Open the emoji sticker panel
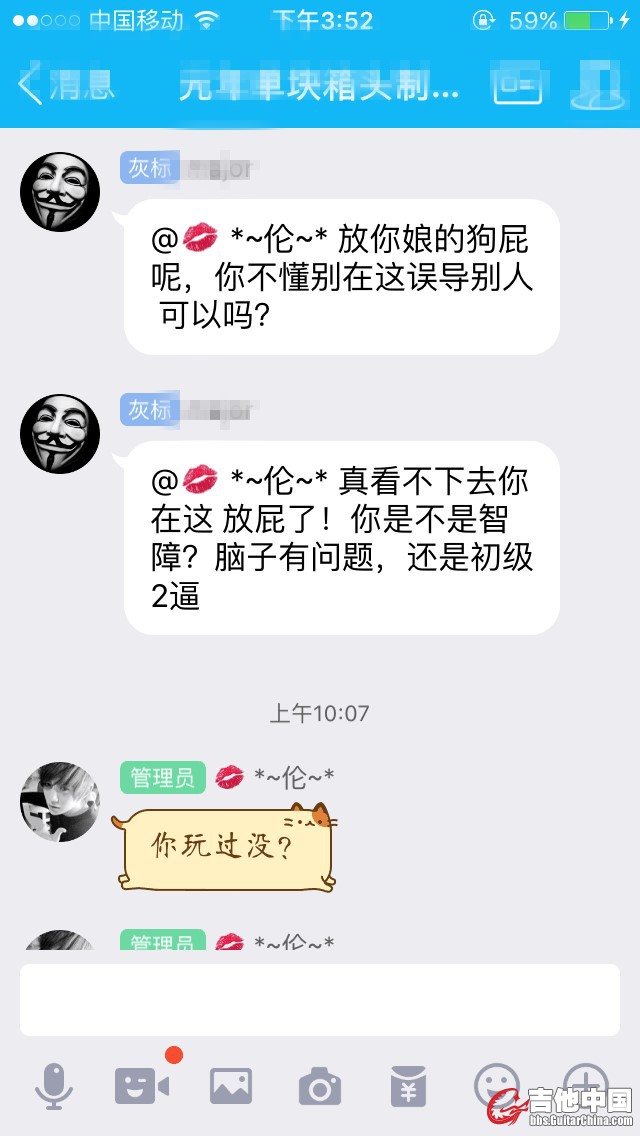 (496, 1084)
